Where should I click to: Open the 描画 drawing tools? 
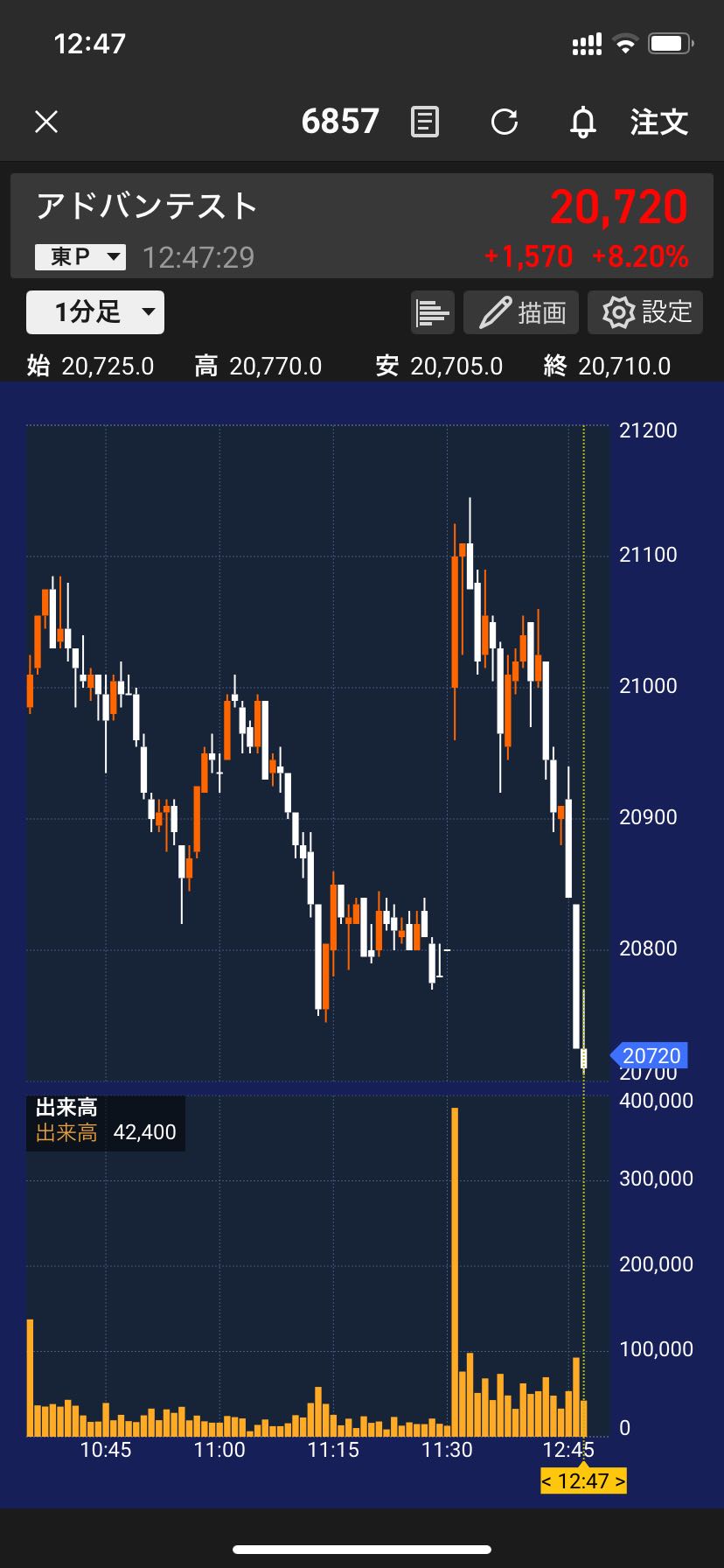(521, 312)
